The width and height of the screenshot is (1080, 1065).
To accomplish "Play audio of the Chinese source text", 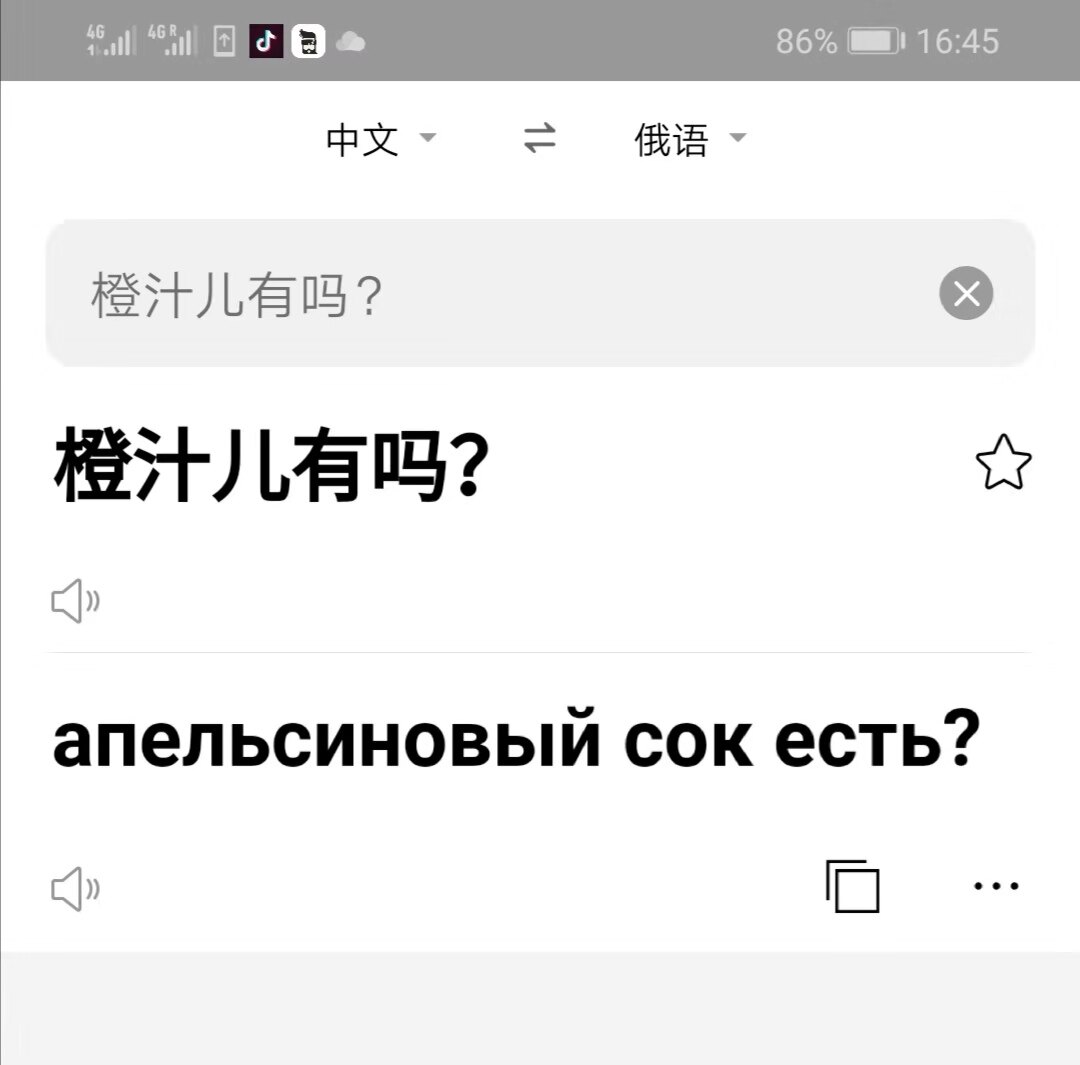I will coord(76,601).
